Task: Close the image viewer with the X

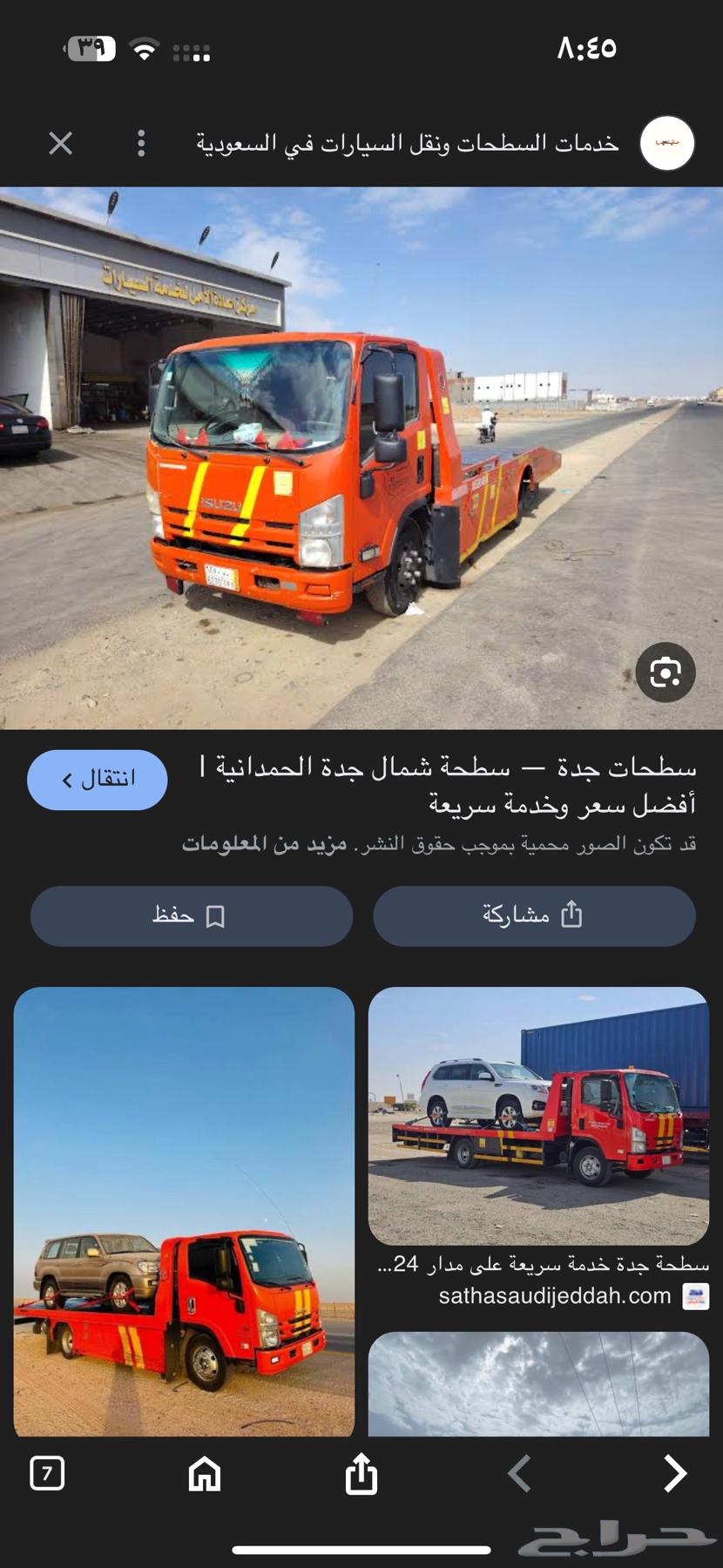Action: 59,142
